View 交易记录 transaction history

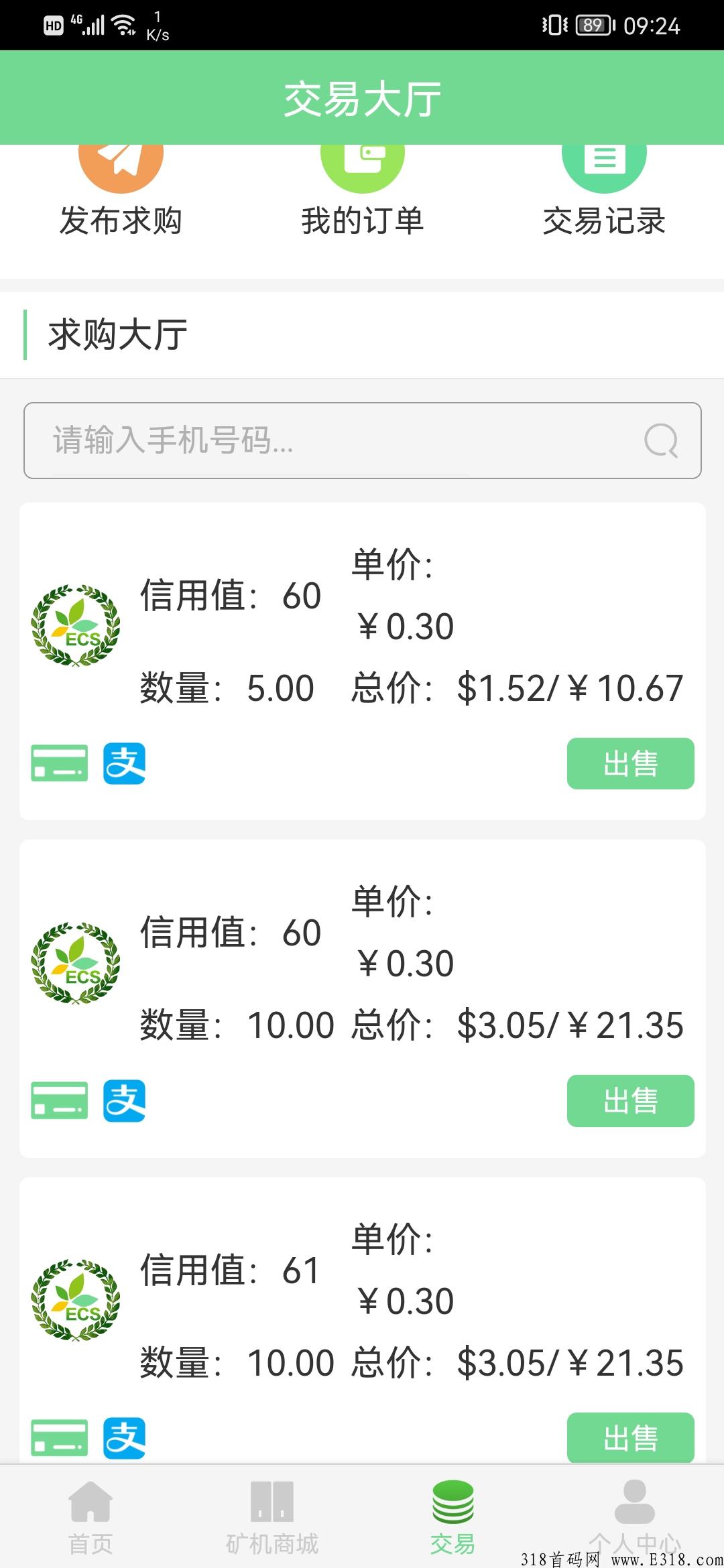point(604,192)
